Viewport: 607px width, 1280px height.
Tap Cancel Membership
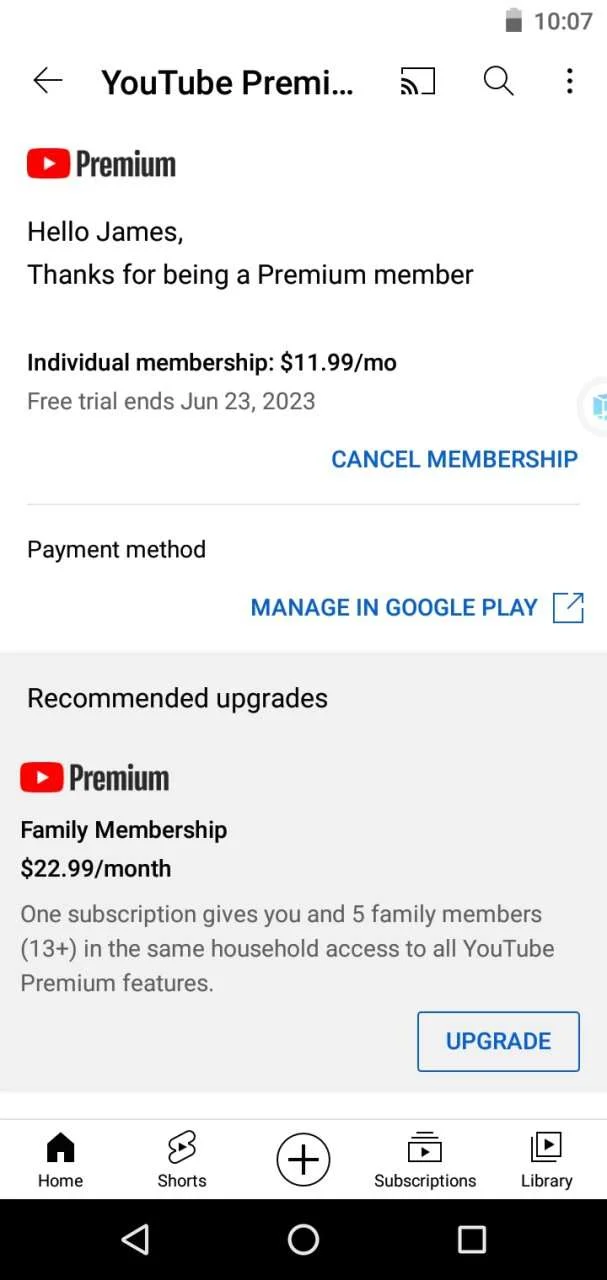(454, 459)
